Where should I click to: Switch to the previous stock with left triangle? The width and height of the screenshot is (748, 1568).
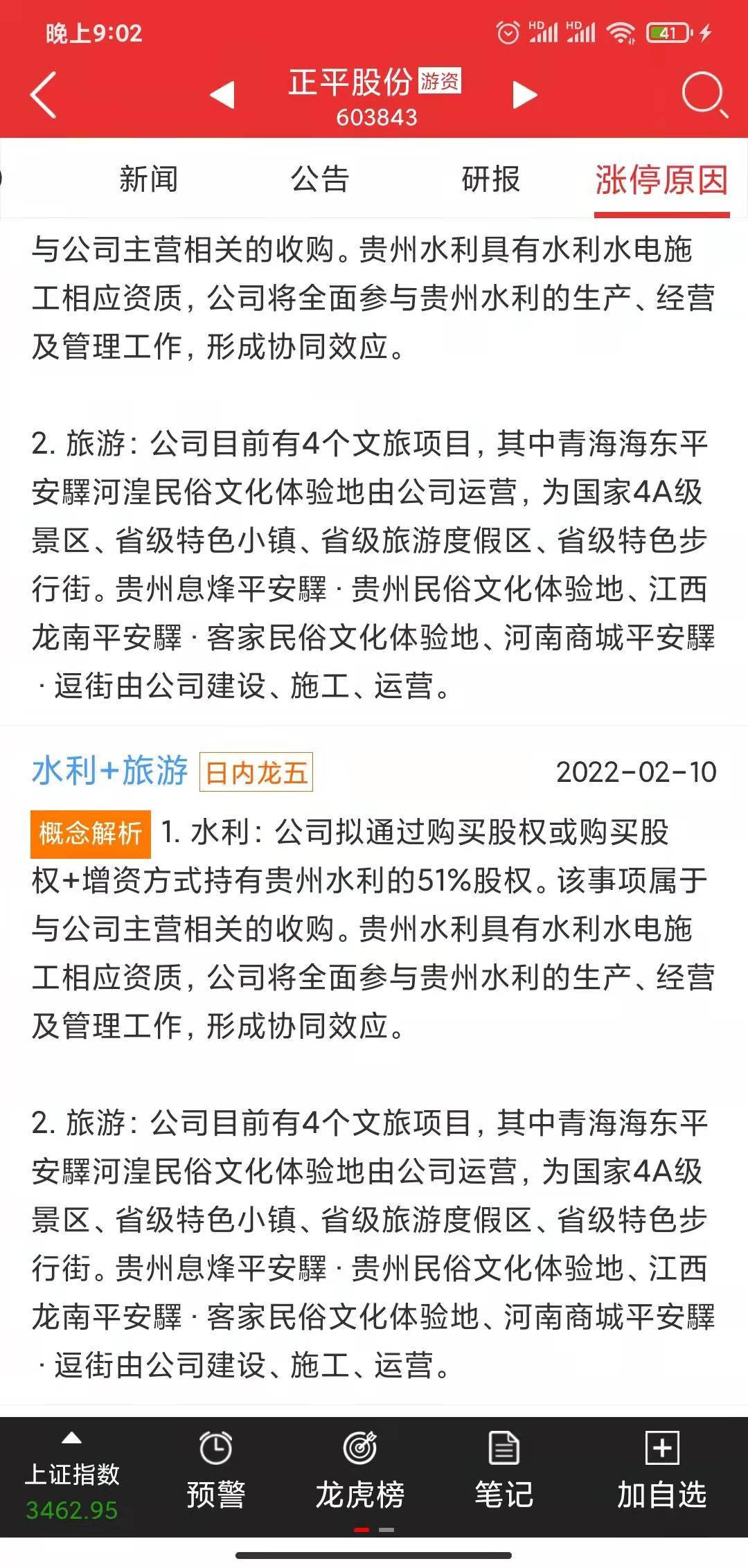[222, 95]
